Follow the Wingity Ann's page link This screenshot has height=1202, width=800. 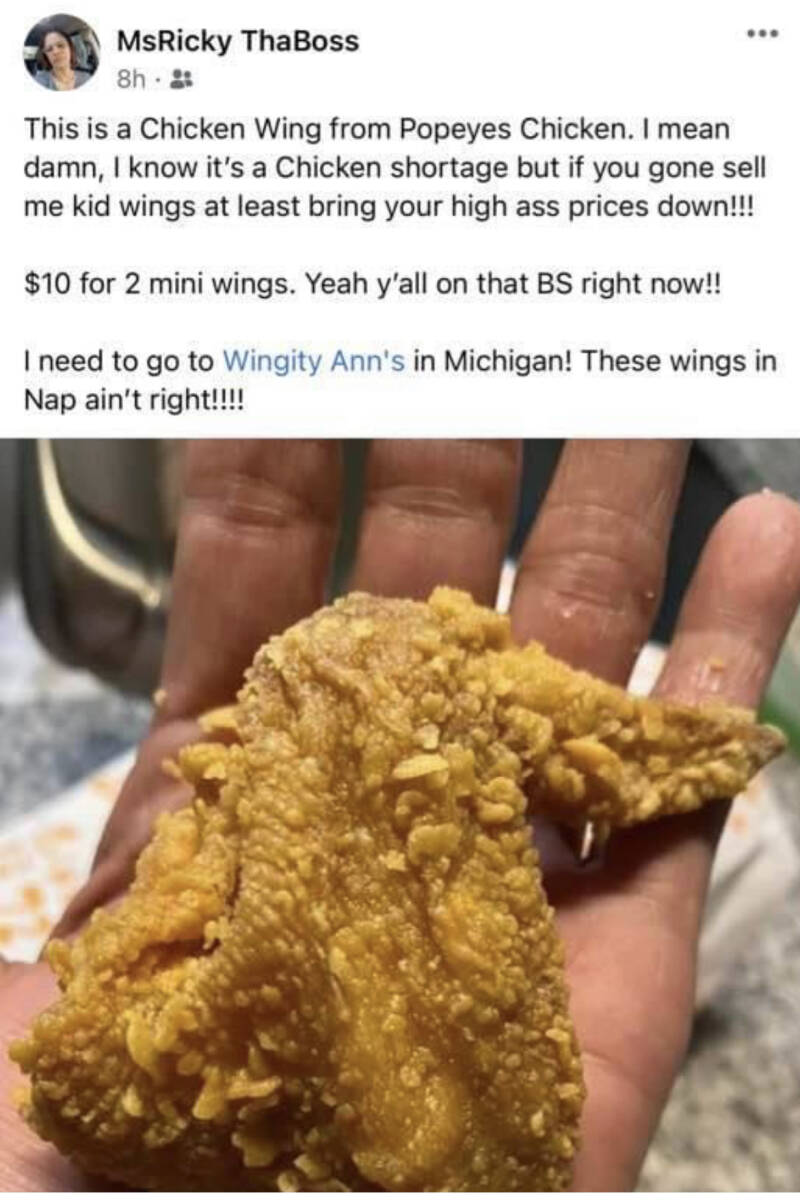313,361
